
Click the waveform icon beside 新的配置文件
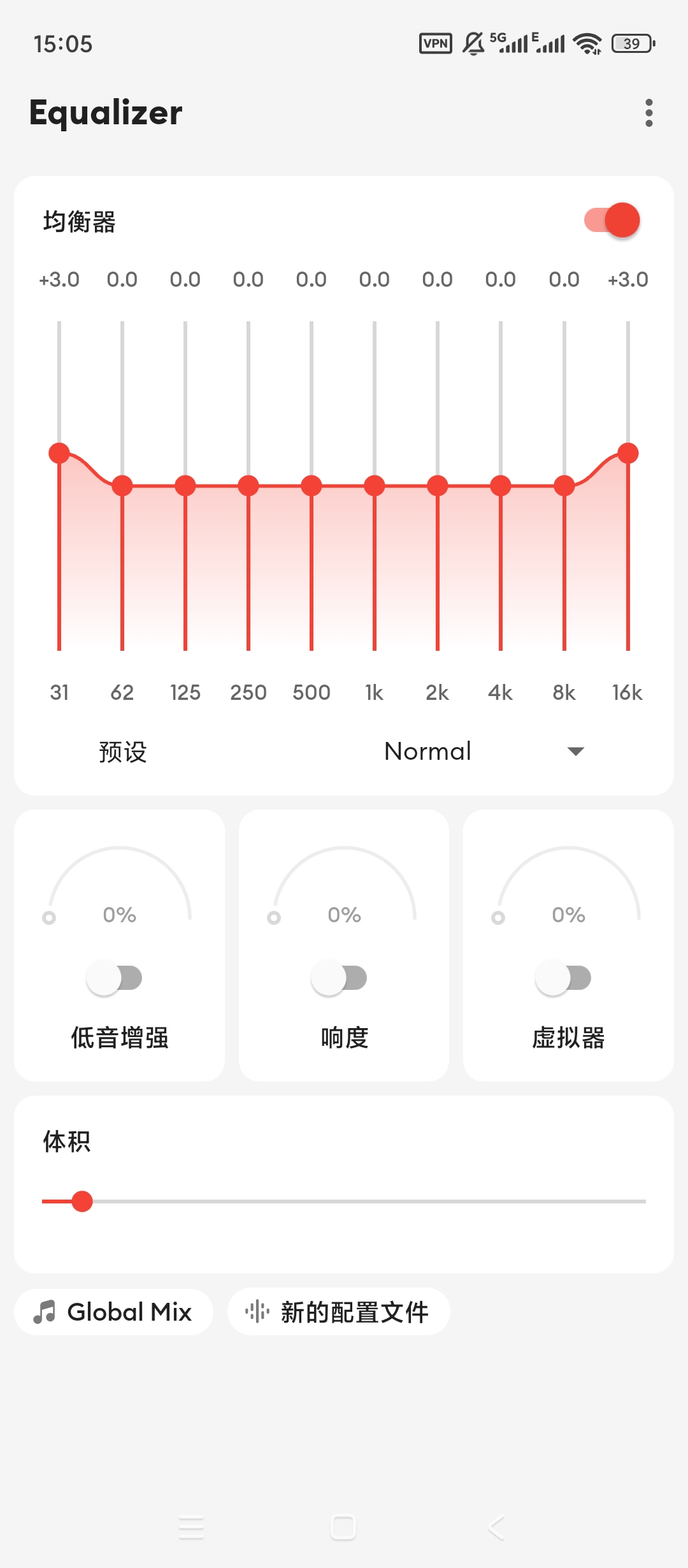257,1311
